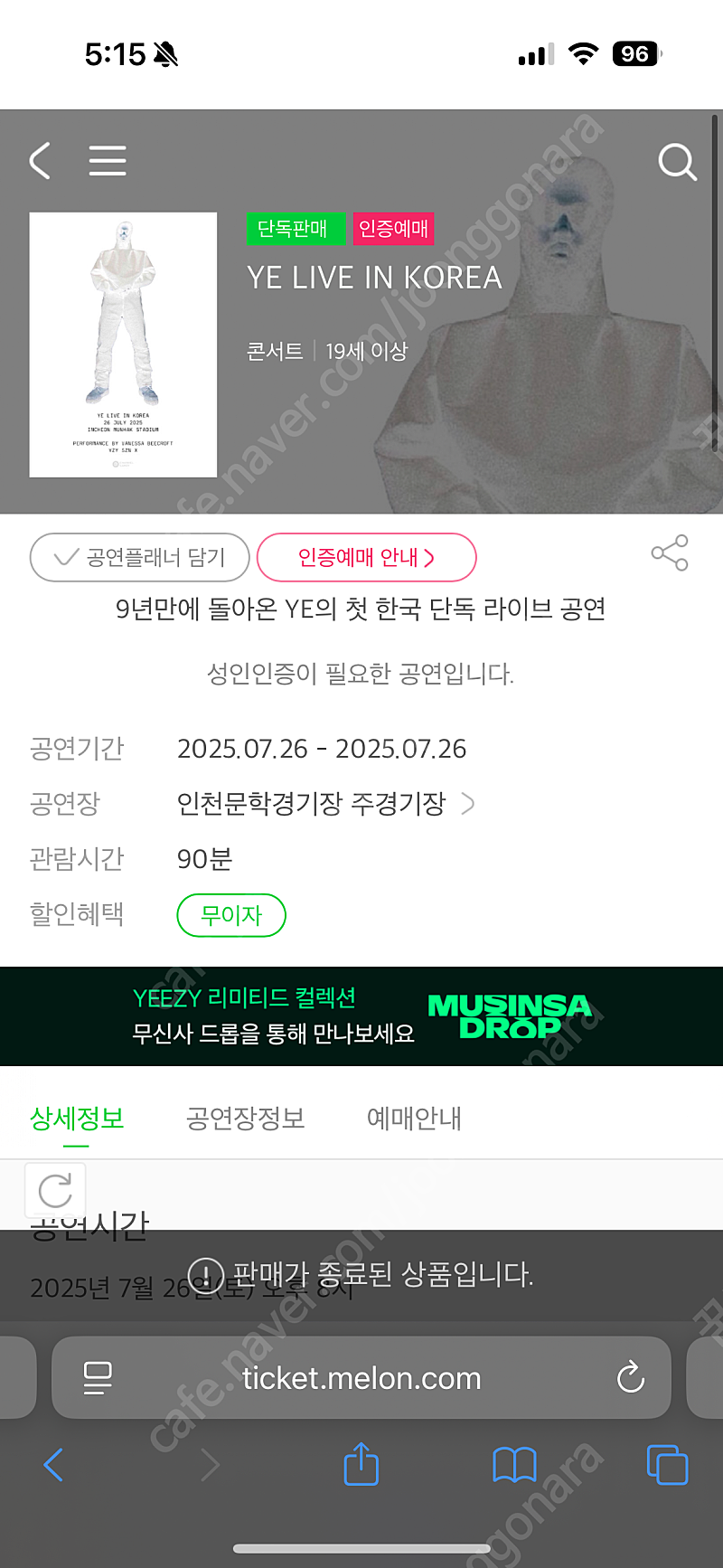The width and height of the screenshot is (723, 1568).
Task: Open the search magnifier icon
Action: click(677, 163)
